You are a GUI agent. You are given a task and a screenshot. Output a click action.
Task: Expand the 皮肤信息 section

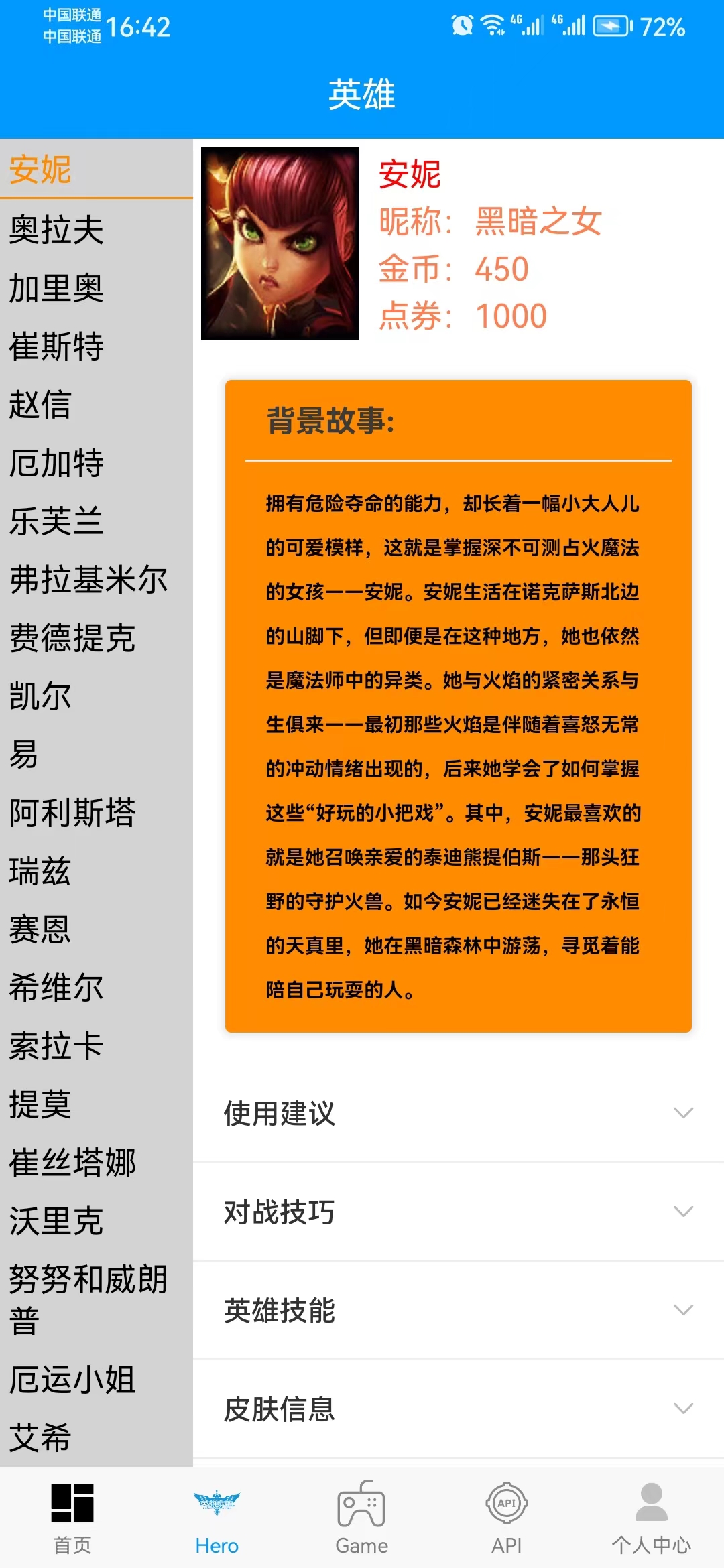(458, 1409)
